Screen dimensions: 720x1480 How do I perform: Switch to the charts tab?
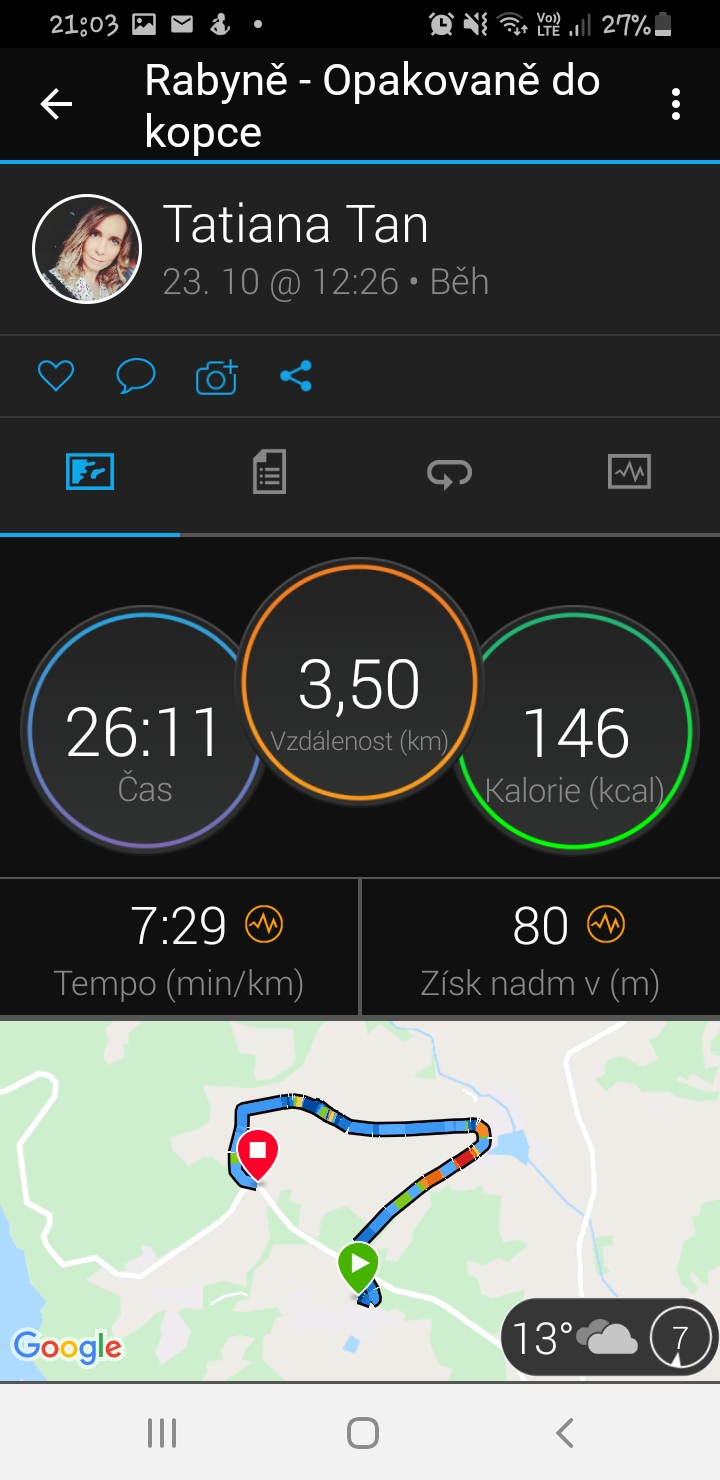point(629,471)
